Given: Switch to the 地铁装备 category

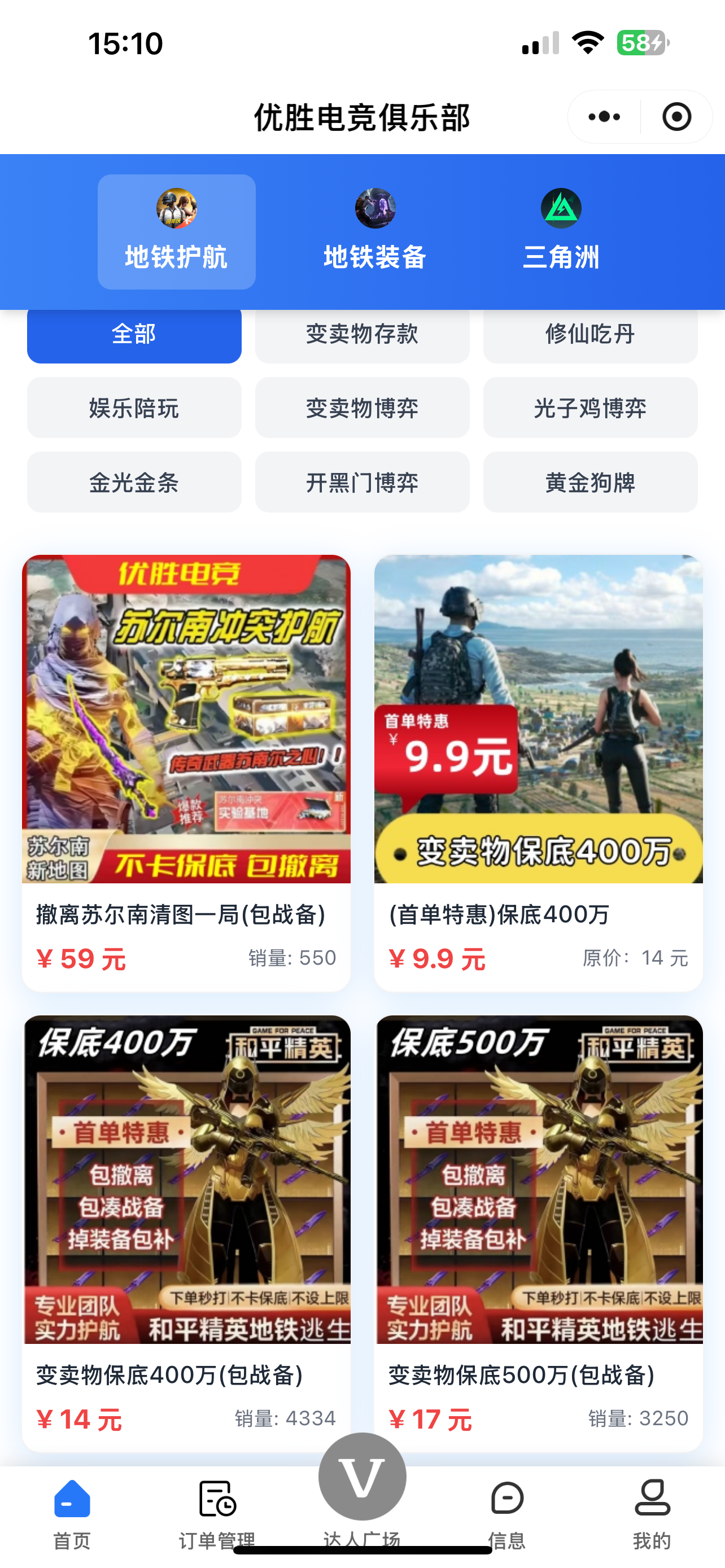Looking at the screenshot, I should tap(374, 232).
